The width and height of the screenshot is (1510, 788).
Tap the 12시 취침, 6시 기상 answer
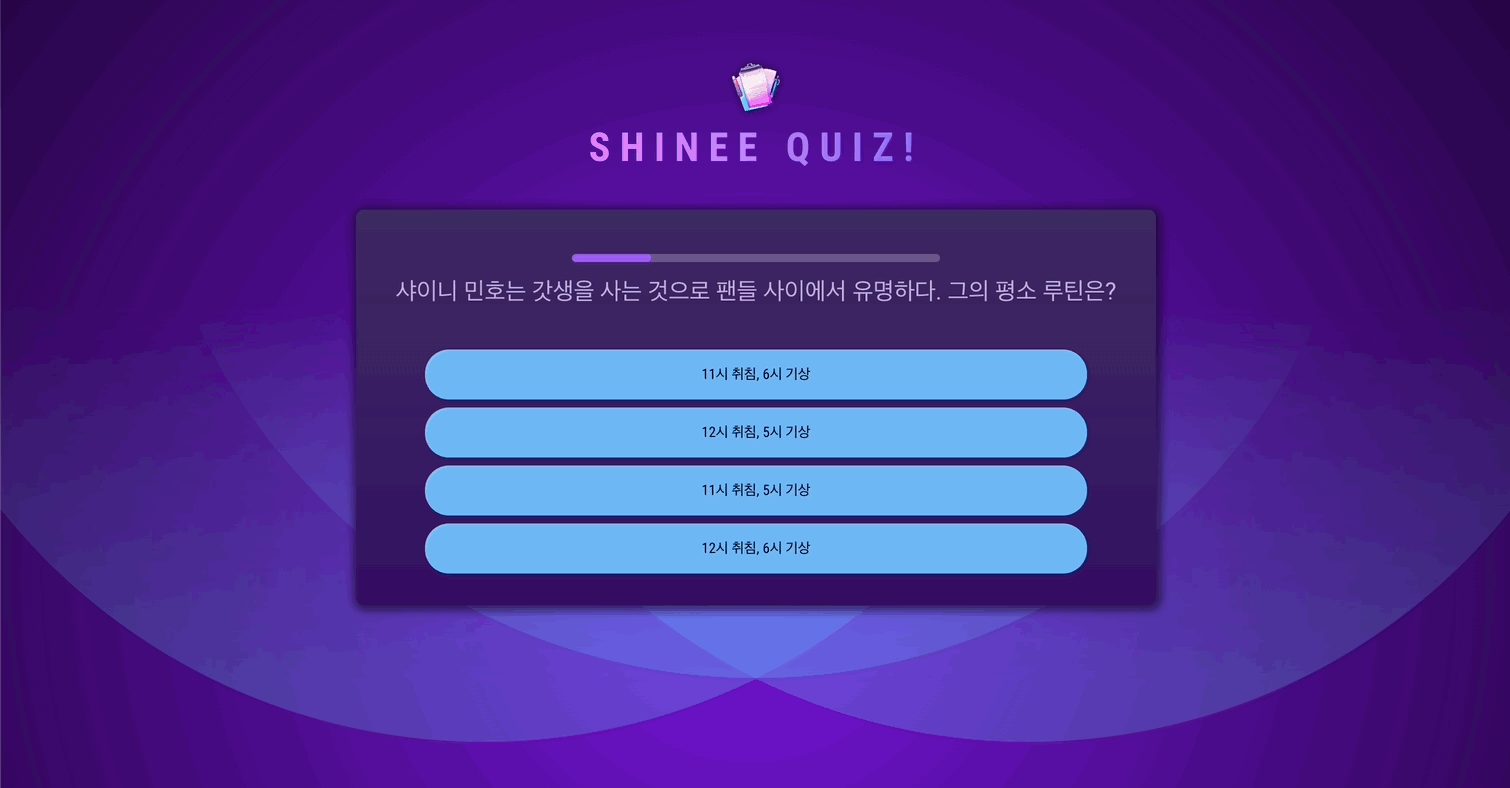755,548
